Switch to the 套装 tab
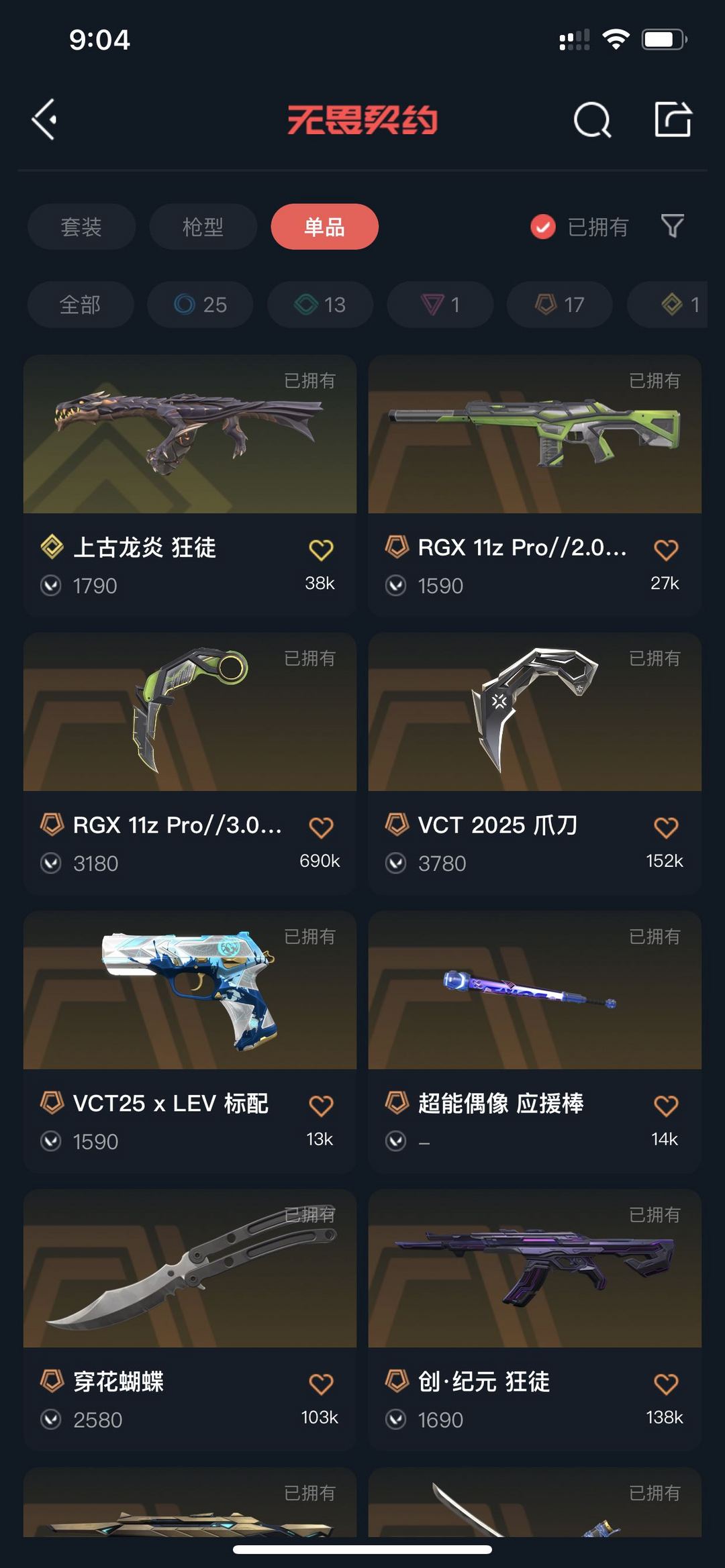The height and width of the screenshot is (1568, 725). pyautogui.click(x=81, y=227)
